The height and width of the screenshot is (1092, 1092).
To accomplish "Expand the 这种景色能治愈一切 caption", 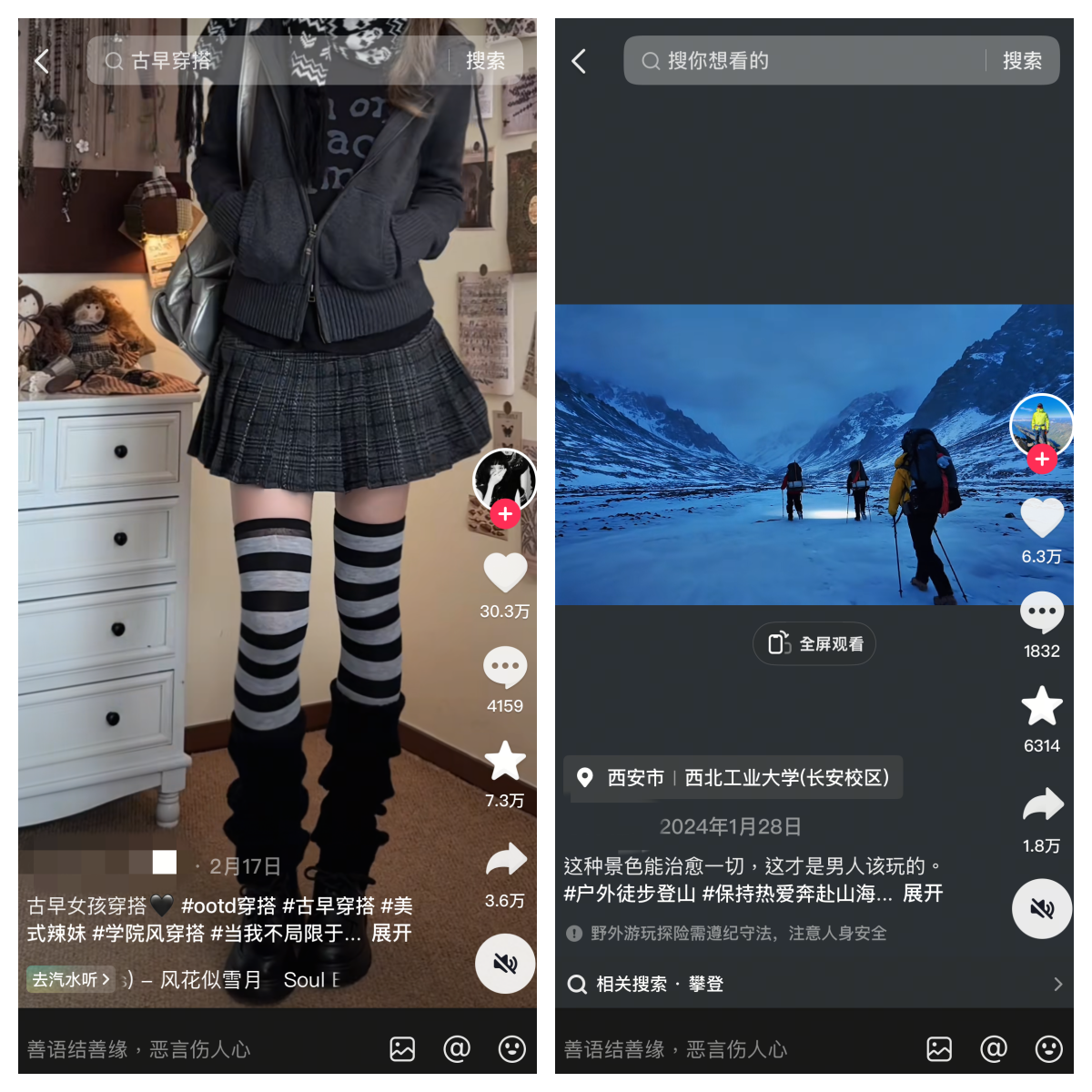I will pos(923,894).
